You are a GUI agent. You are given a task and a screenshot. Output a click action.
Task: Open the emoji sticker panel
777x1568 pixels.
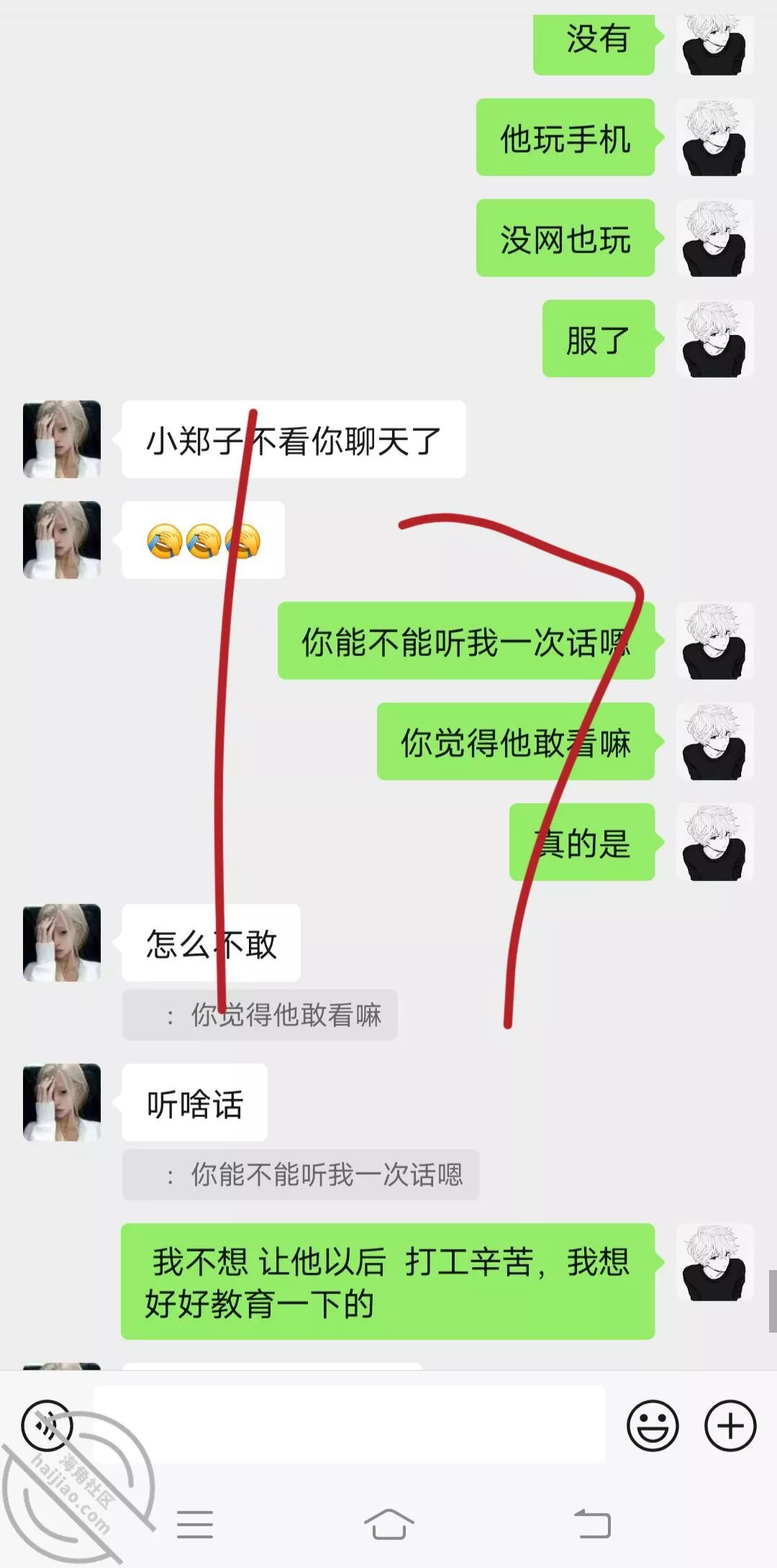tap(653, 1425)
